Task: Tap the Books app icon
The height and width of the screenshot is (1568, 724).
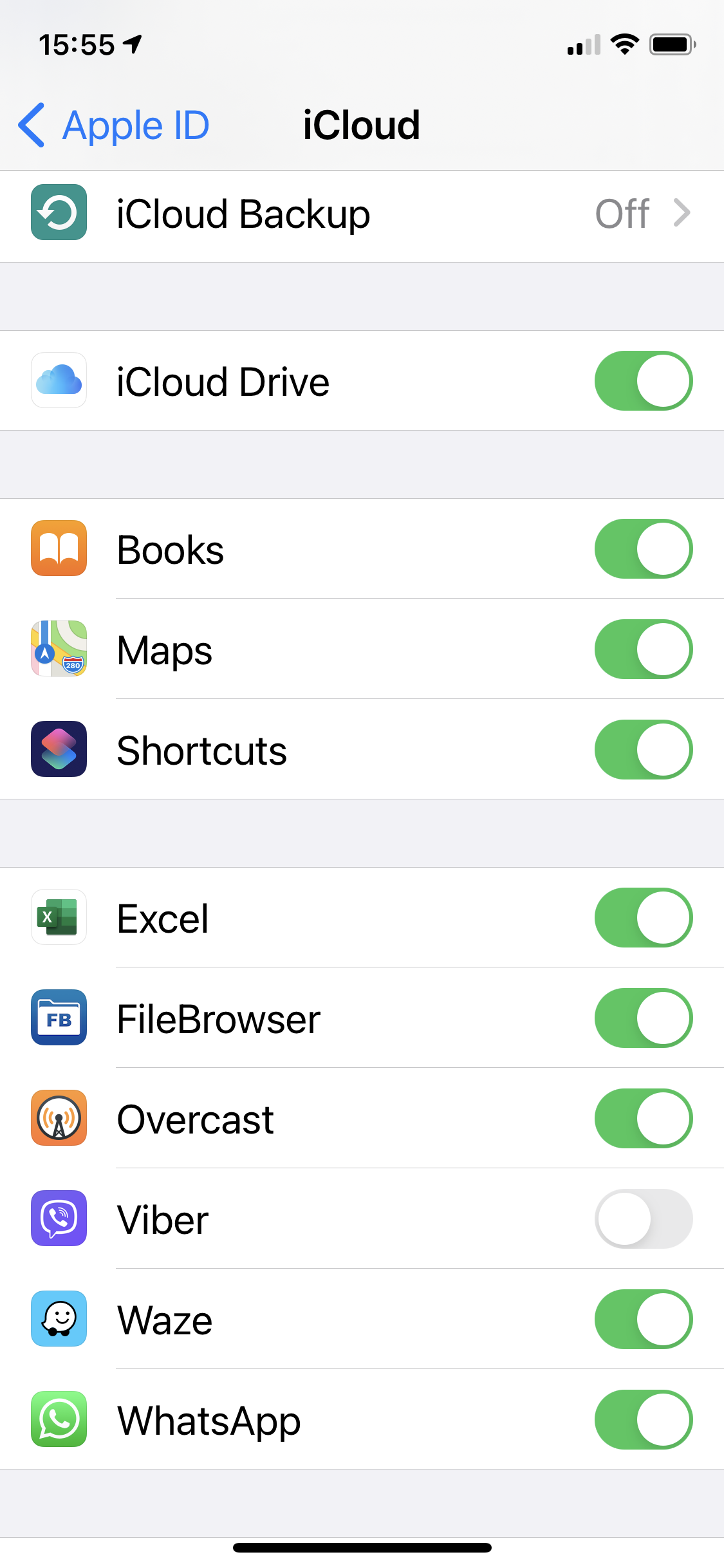Action: pyautogui.click(x=59, y=550)
